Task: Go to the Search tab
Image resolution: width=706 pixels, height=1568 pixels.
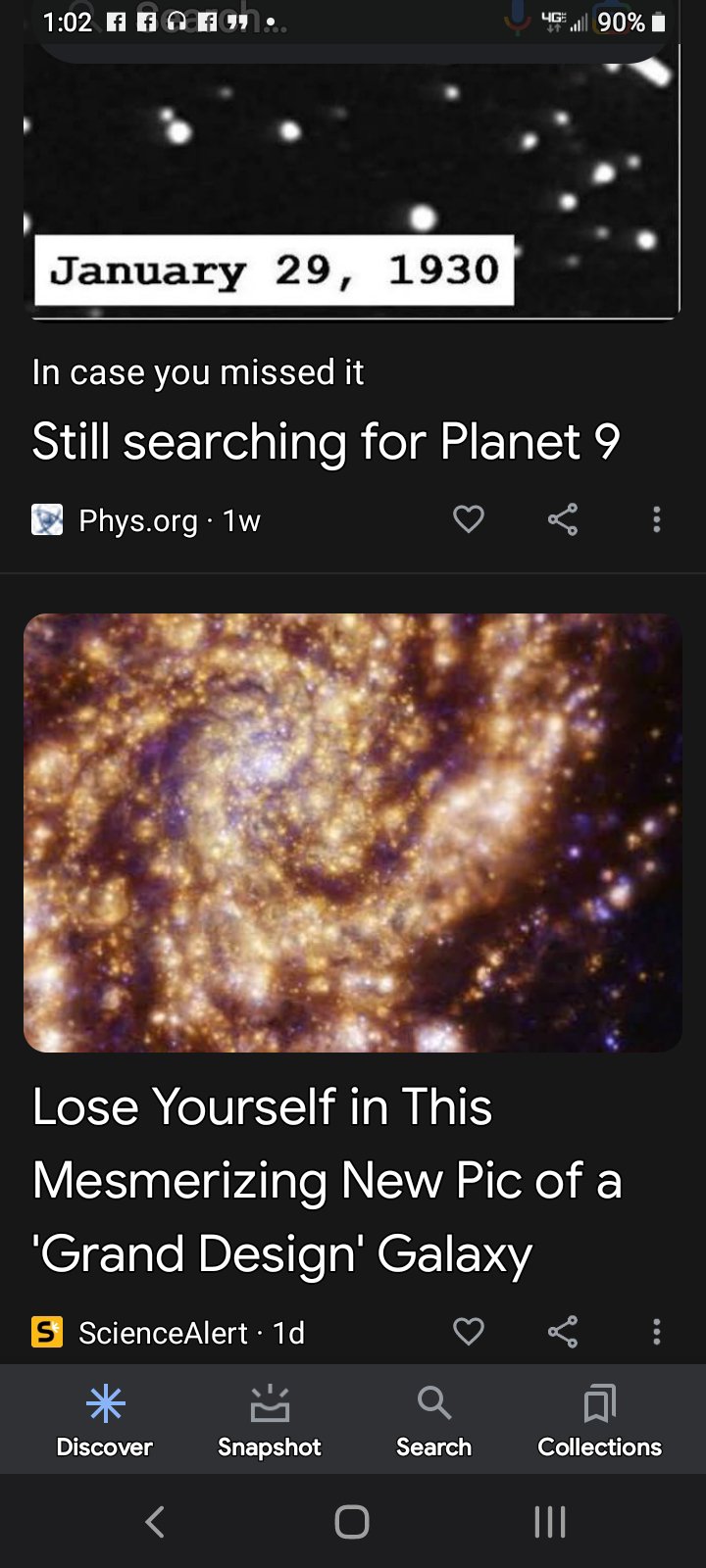Action: click(433, 1420)
